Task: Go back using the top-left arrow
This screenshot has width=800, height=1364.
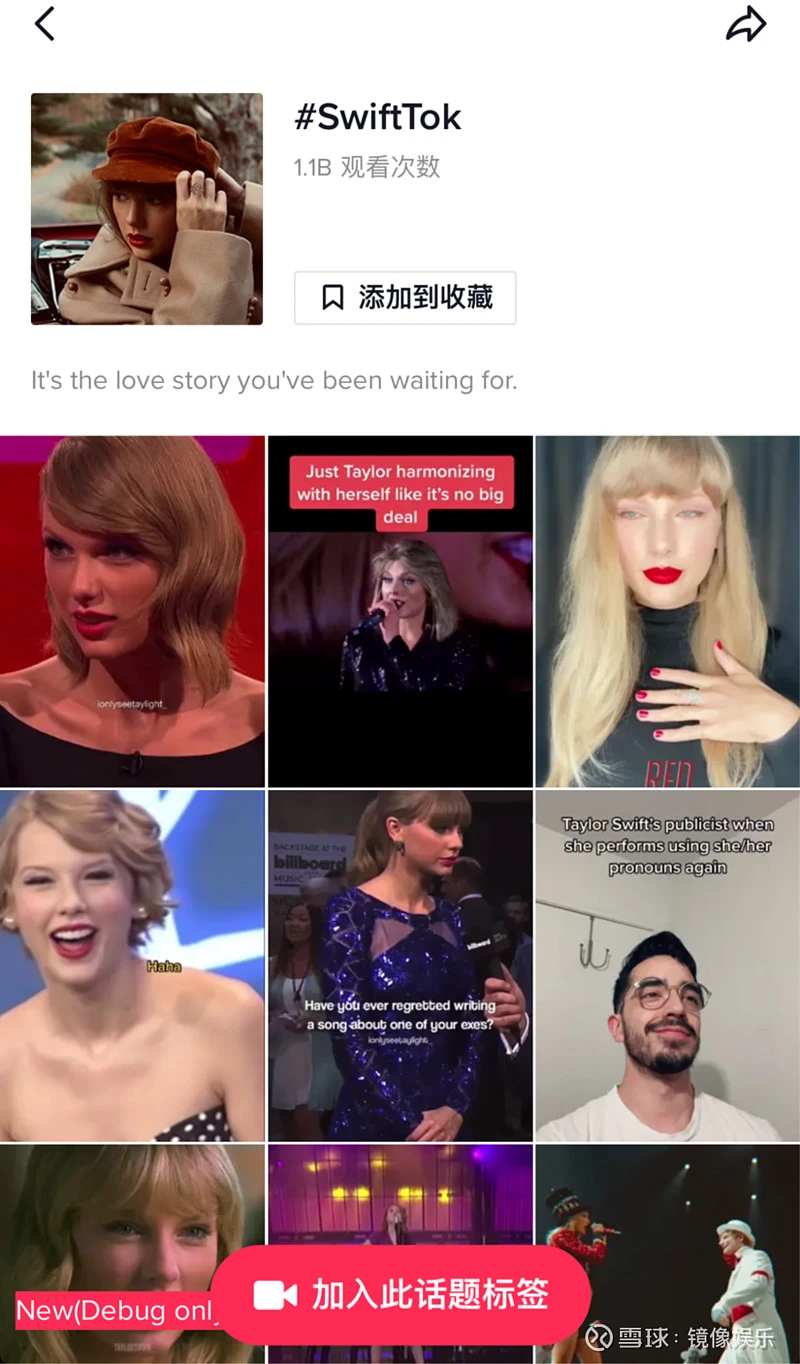Action: (45, 24)
